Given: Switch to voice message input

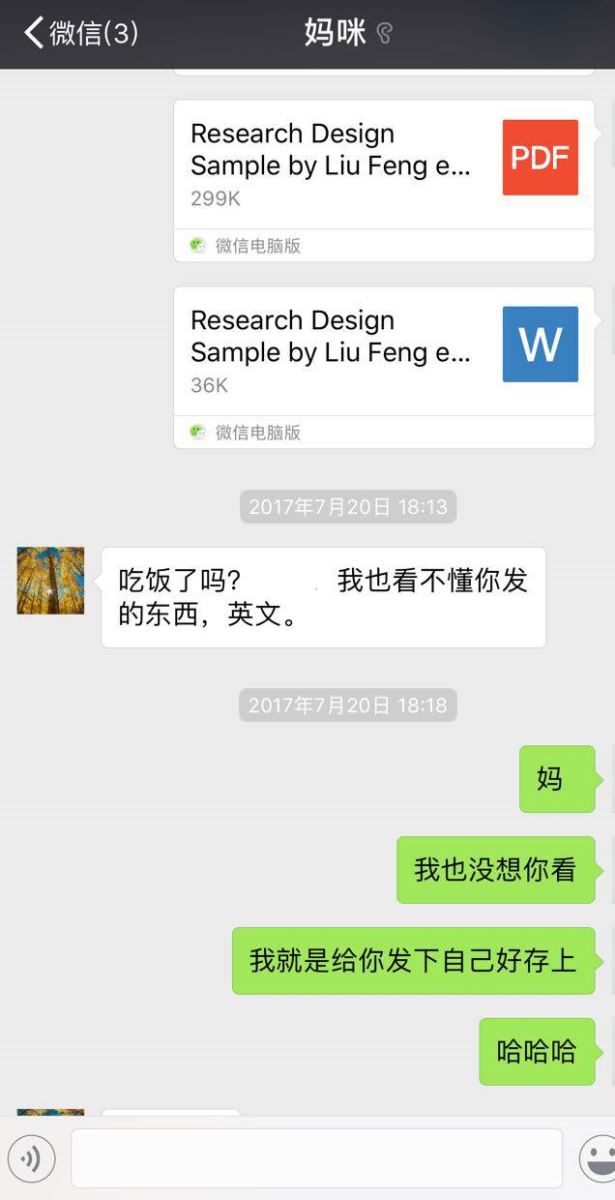Looking at the screenshot, I should 30,1159.
